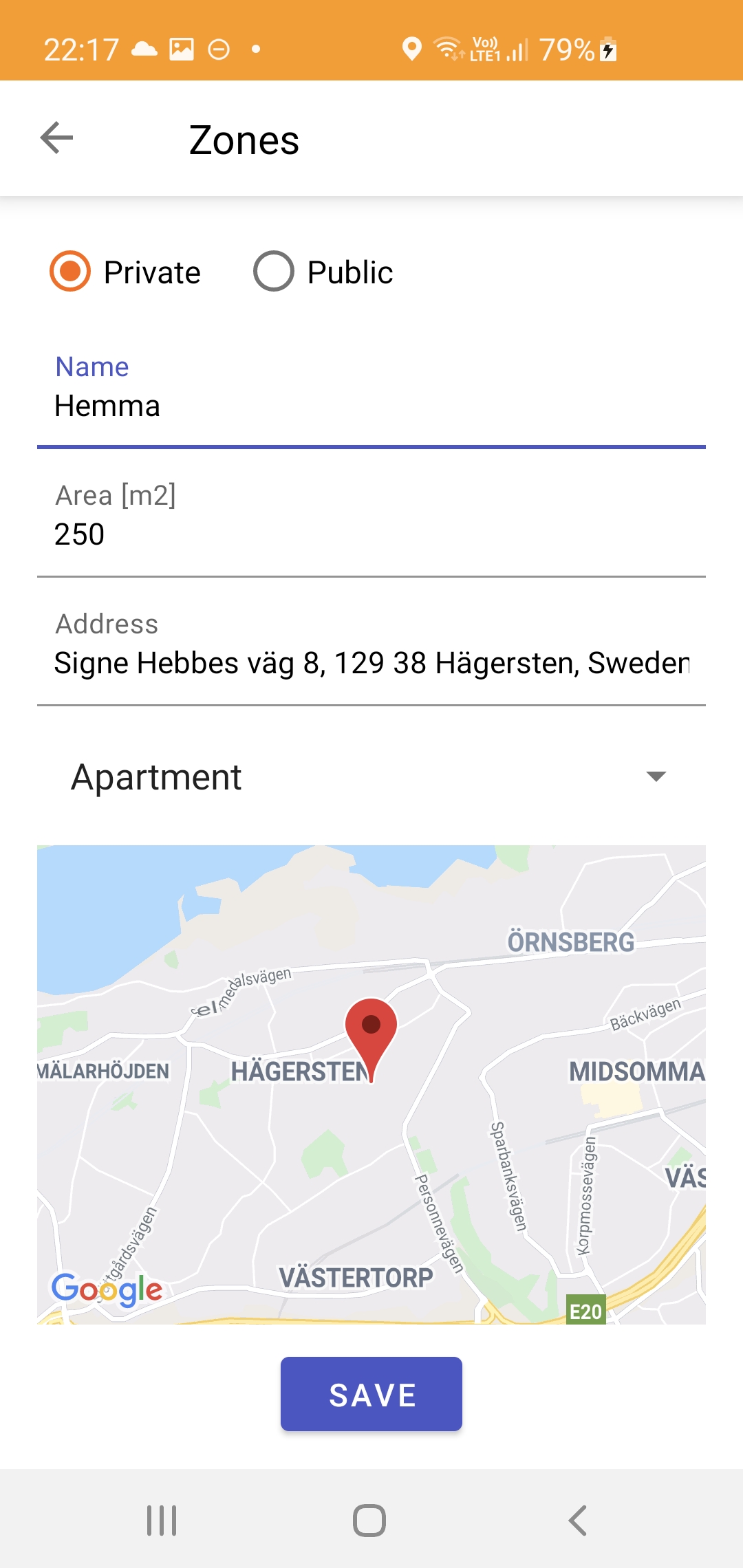Go back using the top-left arrow
The height and width of the screenshot is (1568, 743).
(x=56, y=138)
